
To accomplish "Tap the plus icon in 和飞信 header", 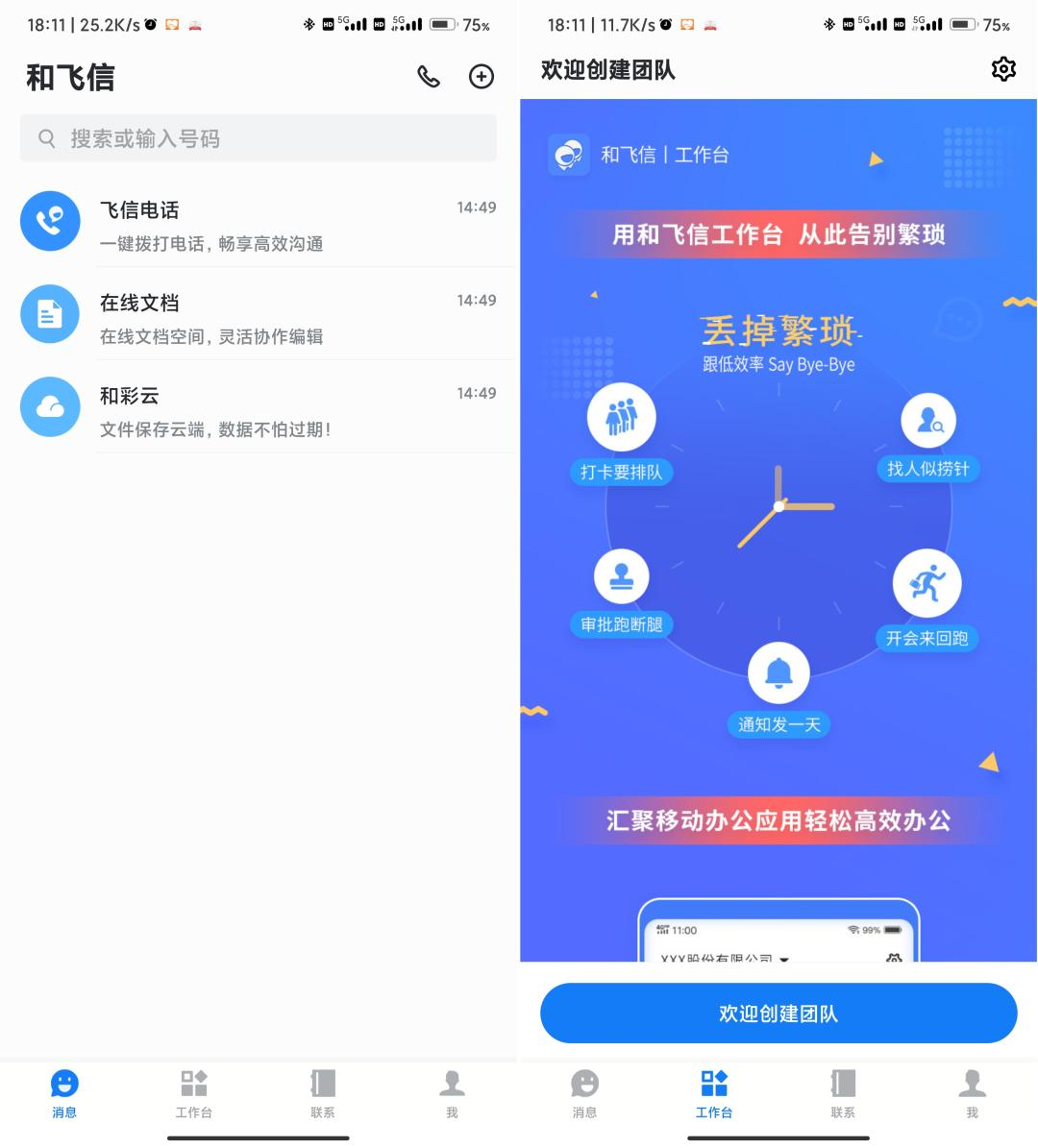I will coord(482,77).
